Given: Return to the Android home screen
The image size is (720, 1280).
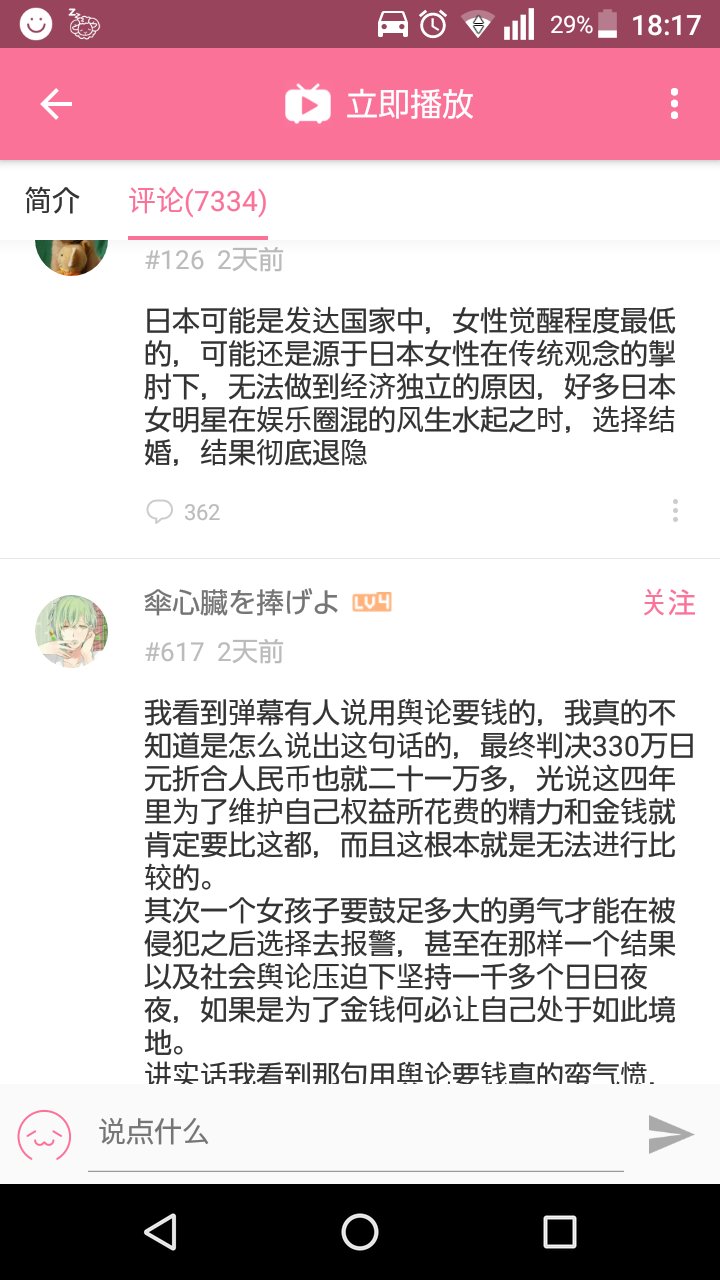Looking at the screenshot, I should coord(360,1232).
